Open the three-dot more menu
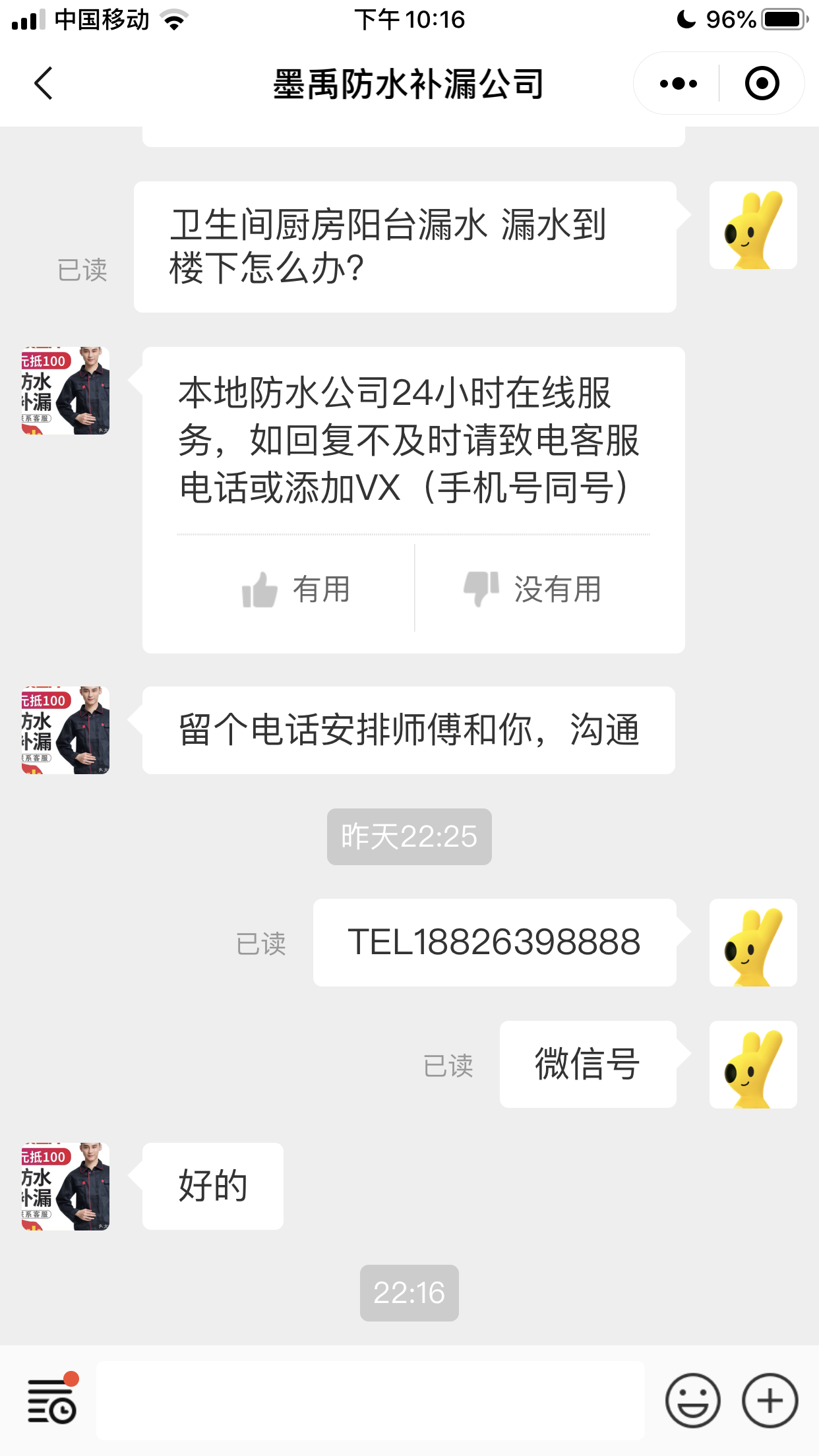The width and height of the screenshot is (819, 1456). (x=678, y=84)
